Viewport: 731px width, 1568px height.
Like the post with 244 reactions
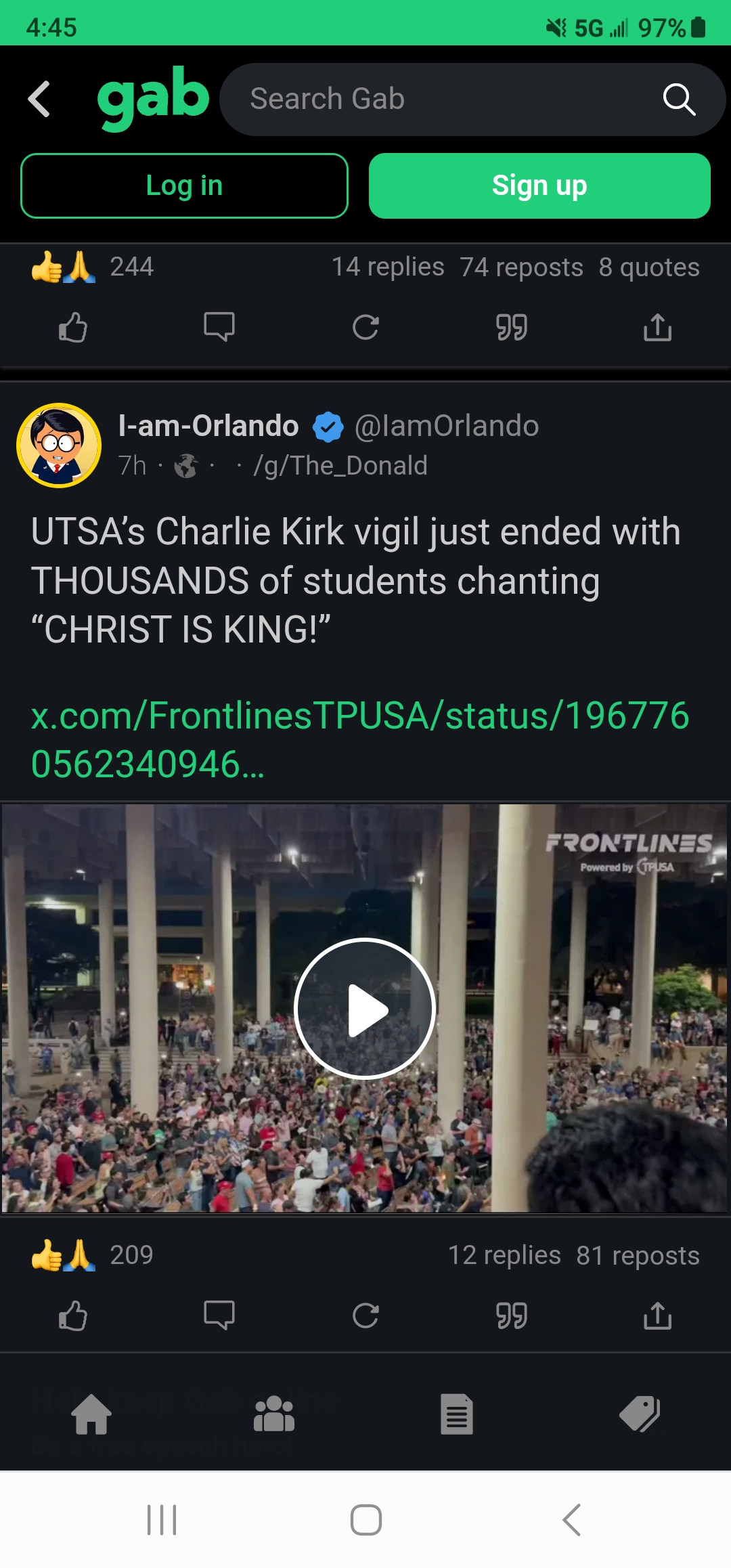click(73, 328)
